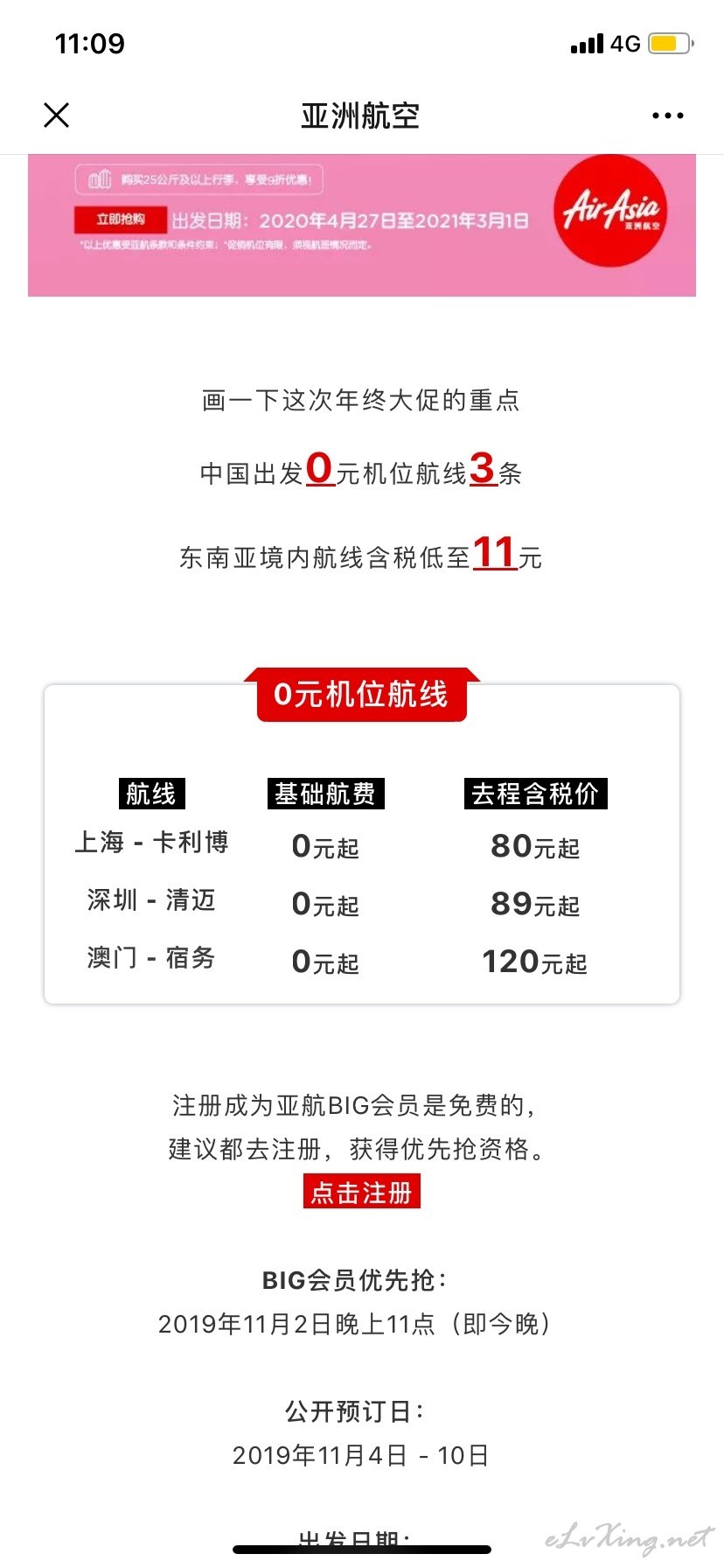Open the three-dot overflow menu

tap(668, 115)
